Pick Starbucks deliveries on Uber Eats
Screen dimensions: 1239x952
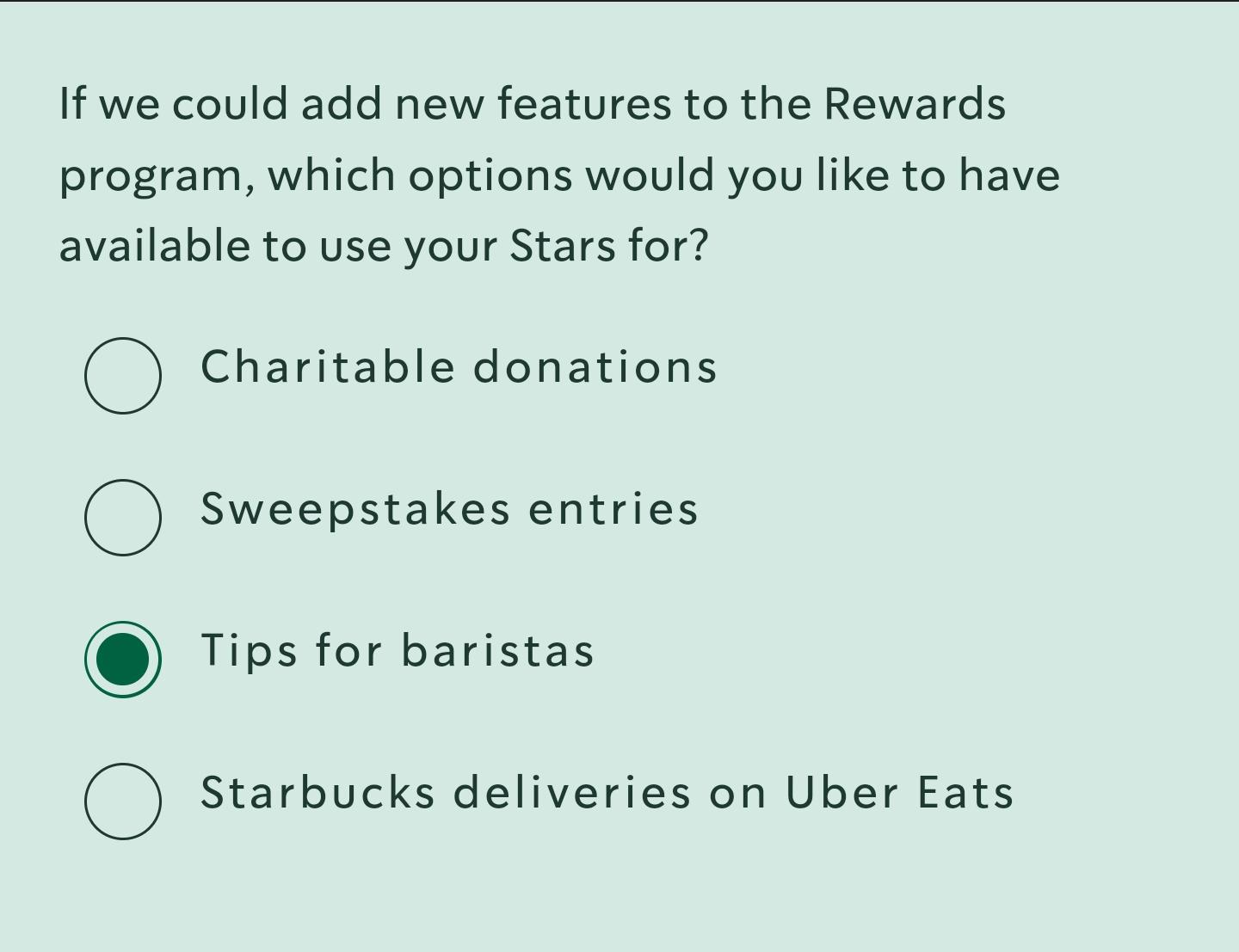coord(122,802)
